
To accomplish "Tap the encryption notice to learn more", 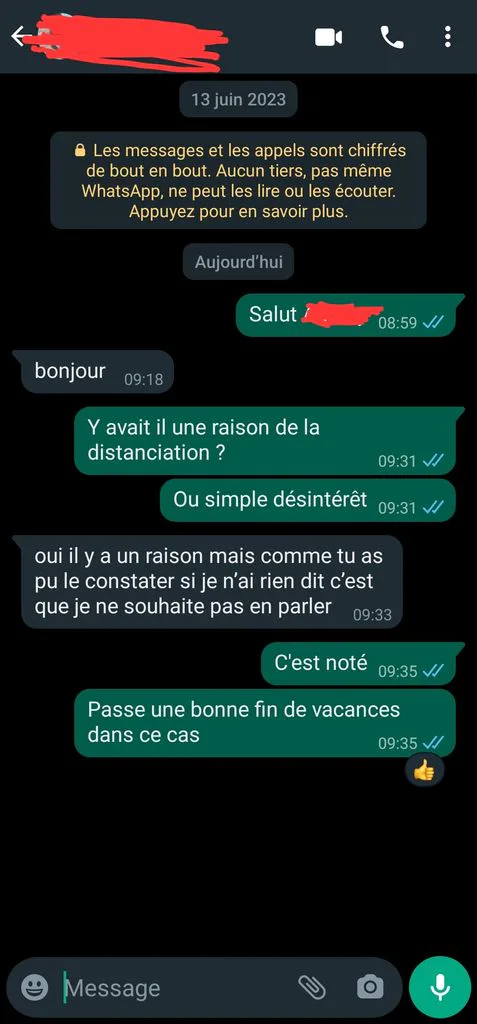I will click(238, 181).
